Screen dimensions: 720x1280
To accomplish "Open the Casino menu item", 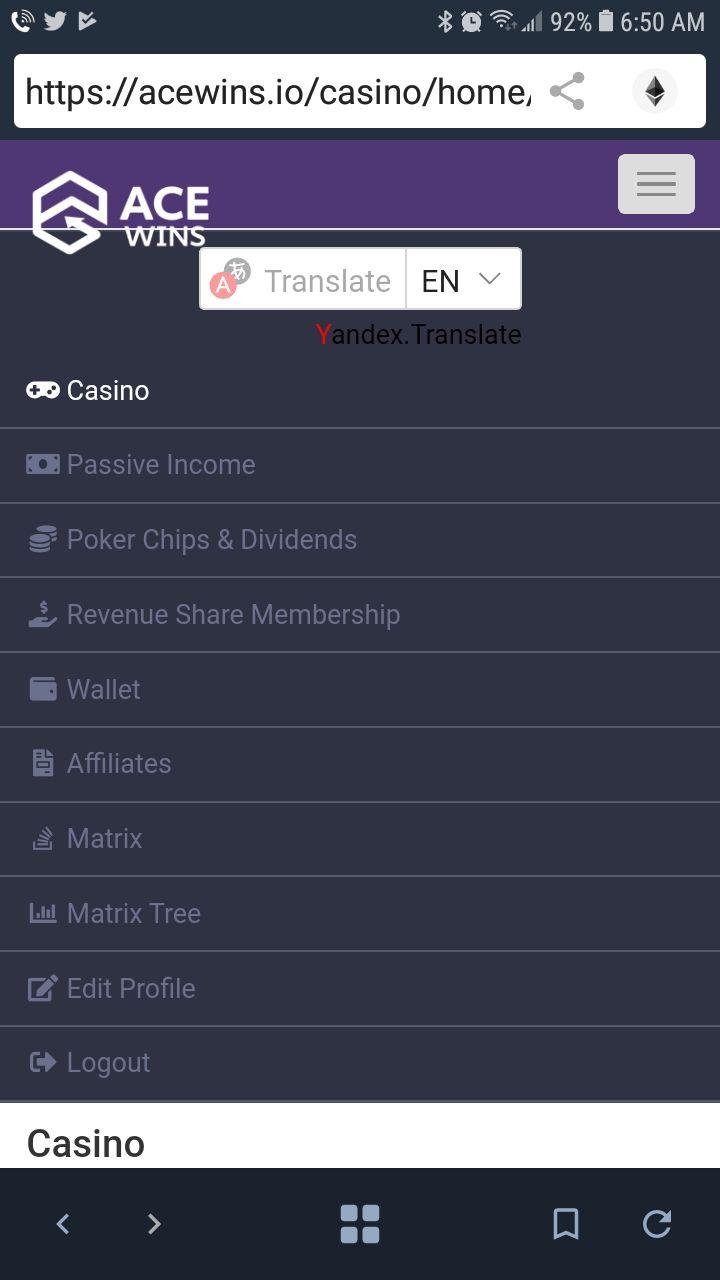I will (360, 391).
